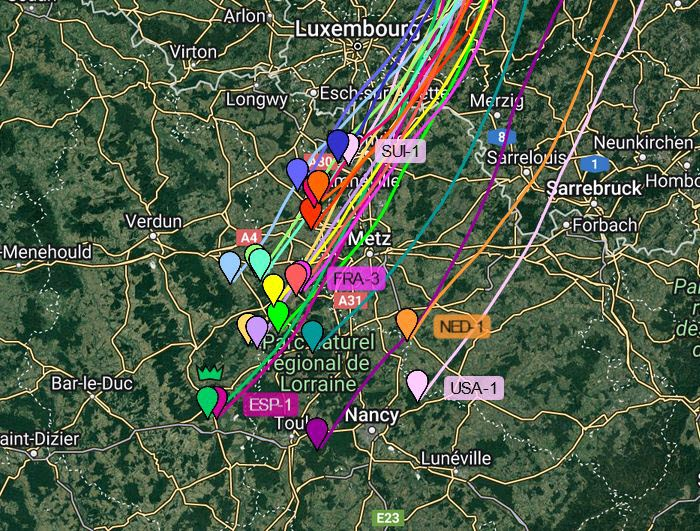Open the FRA-3 marker label
The width and height of the screenshot is (700, 531).
355,278
